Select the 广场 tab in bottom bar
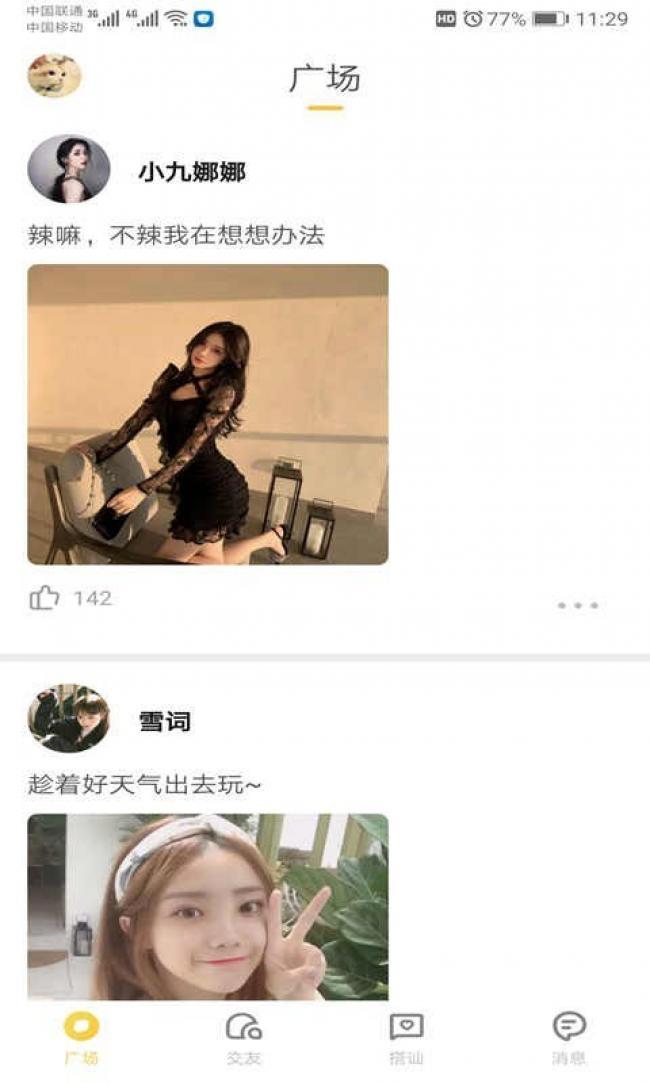Image resolution: width=650 pixels, height=1083 pixels. click(x=82, y=1038)
